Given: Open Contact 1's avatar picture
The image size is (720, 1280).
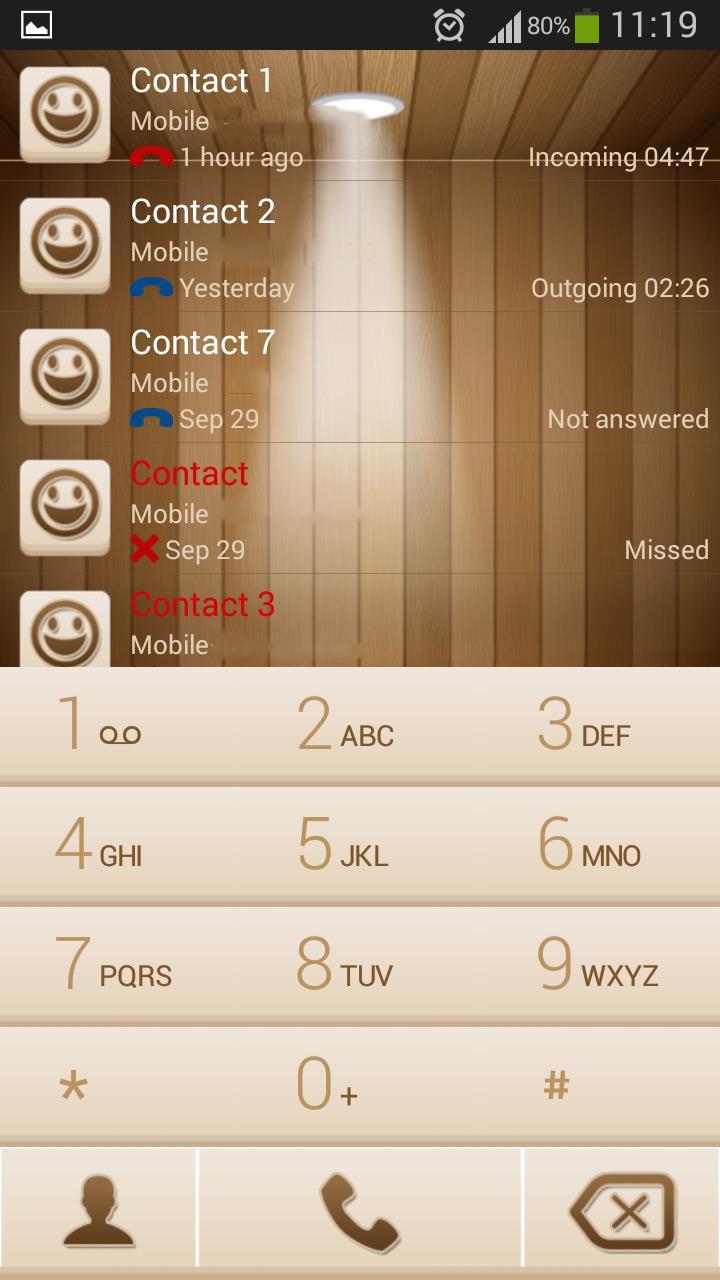Looking at the screenshot, I should (x=64, y=111).
